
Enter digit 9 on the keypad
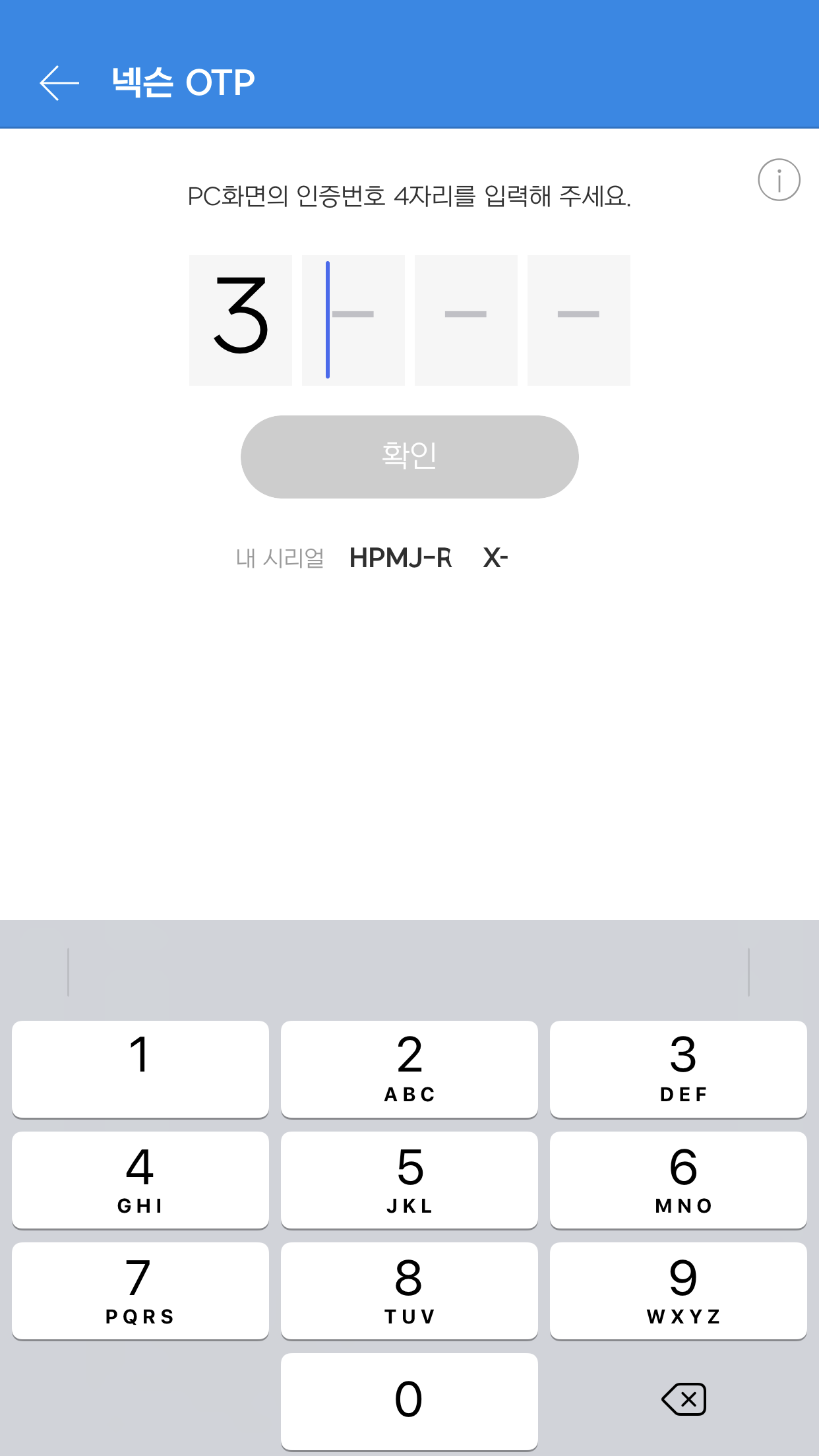click(679, 1290)
